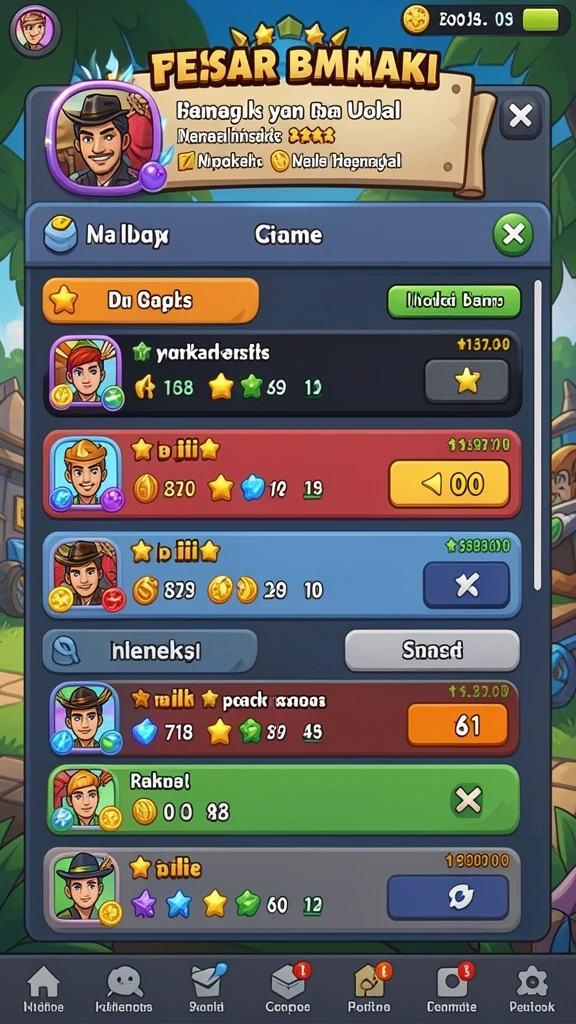The height and width of the screenshot is (1024, 576).
Task: Tap the green button above yarkadarsfts row
Action: [x=454, y=301]
